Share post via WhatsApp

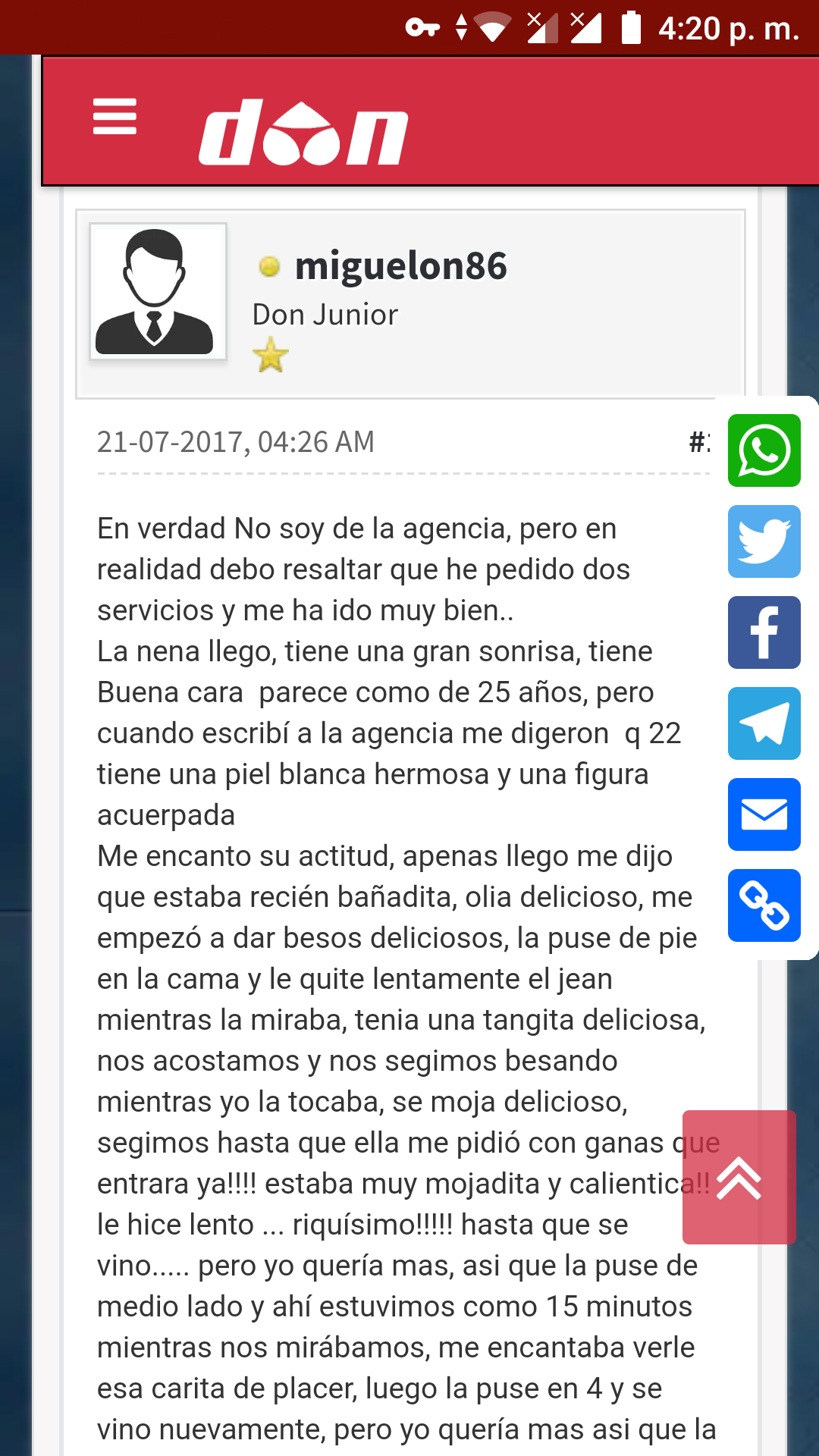tap(764, 450)
